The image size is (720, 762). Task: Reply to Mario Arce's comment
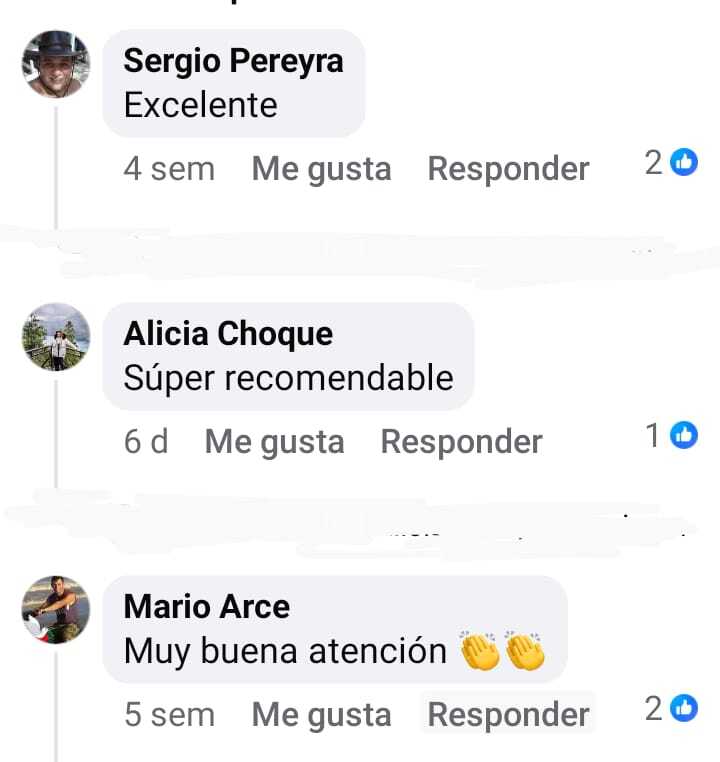(508, 715)
